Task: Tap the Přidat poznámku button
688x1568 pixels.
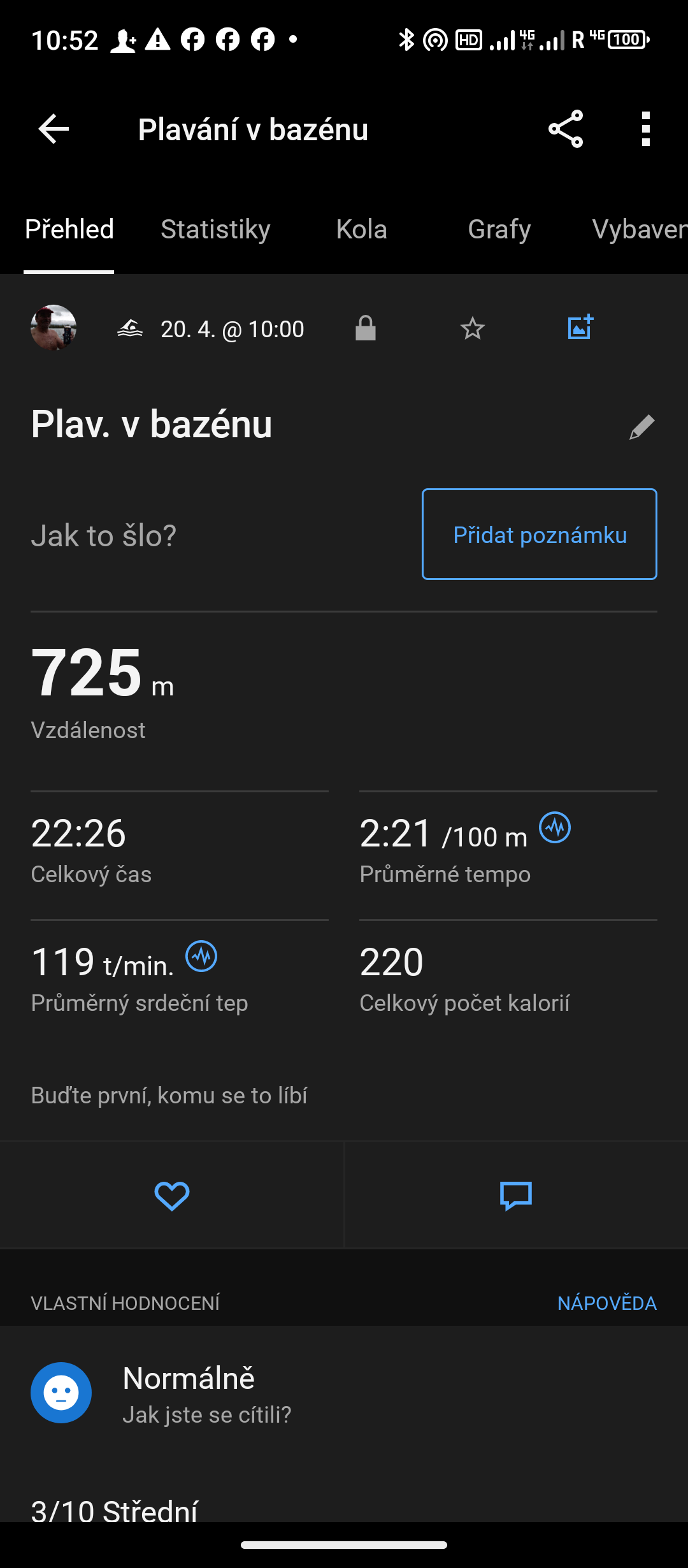Action: tap(539, 534)
